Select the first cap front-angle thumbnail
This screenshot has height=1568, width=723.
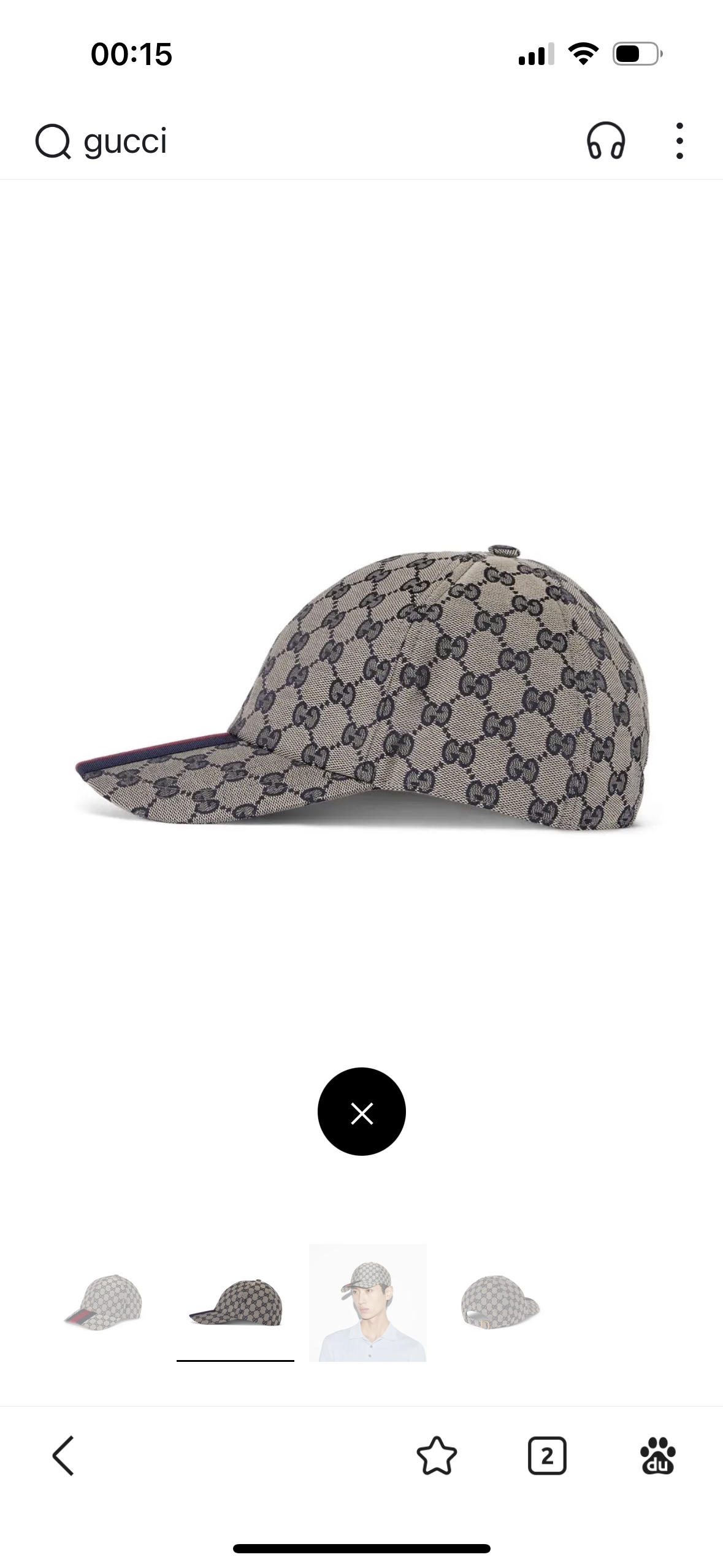103,1302
